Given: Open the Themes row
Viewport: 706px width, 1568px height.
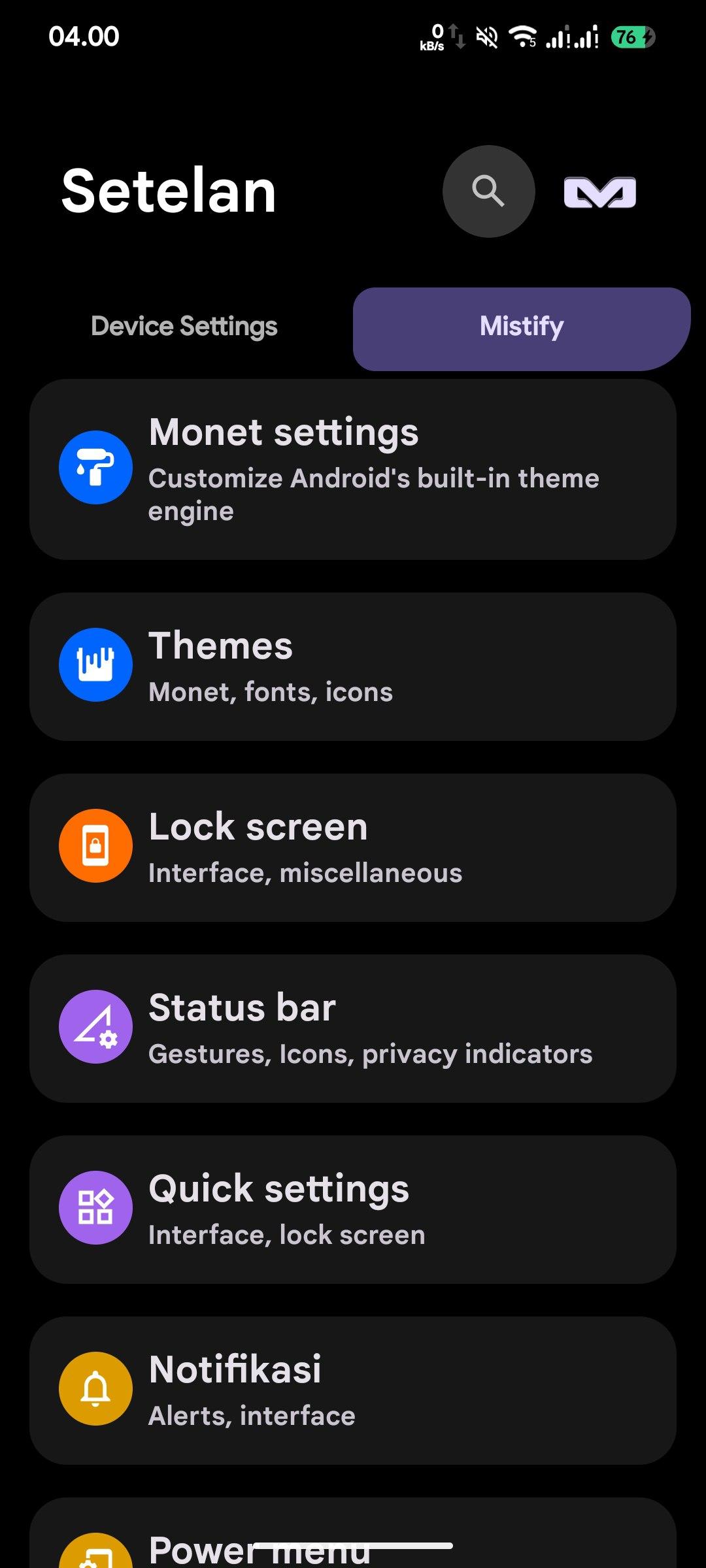Looking at the screenshot, I should coord(353,666).
